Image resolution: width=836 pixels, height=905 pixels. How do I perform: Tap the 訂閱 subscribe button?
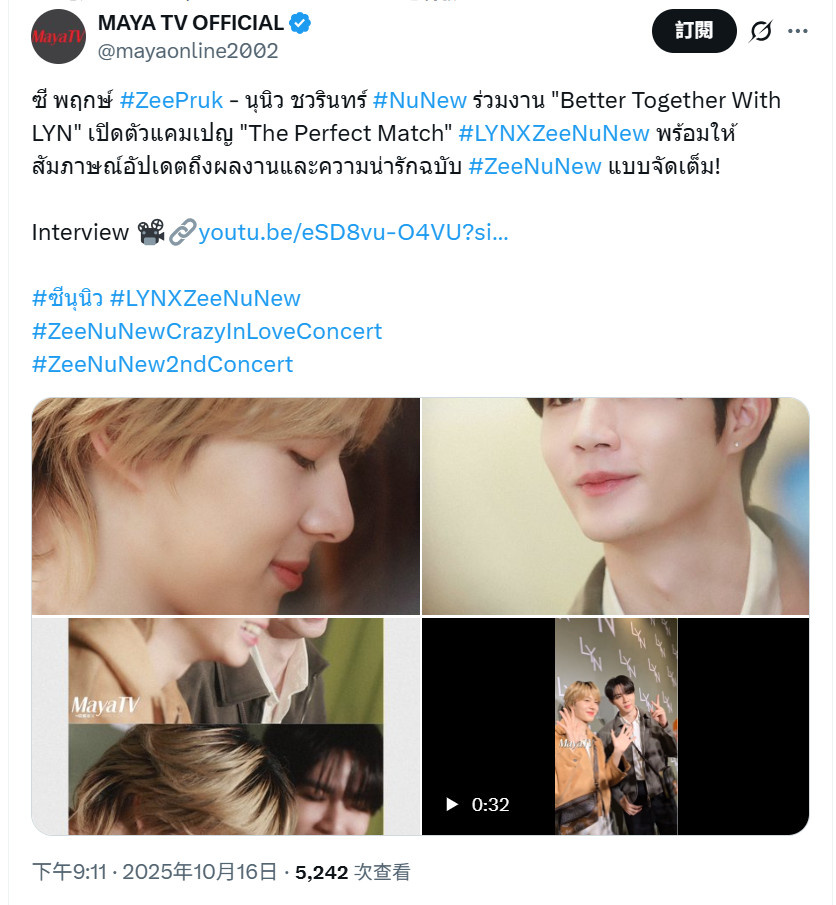coord(693,31)
